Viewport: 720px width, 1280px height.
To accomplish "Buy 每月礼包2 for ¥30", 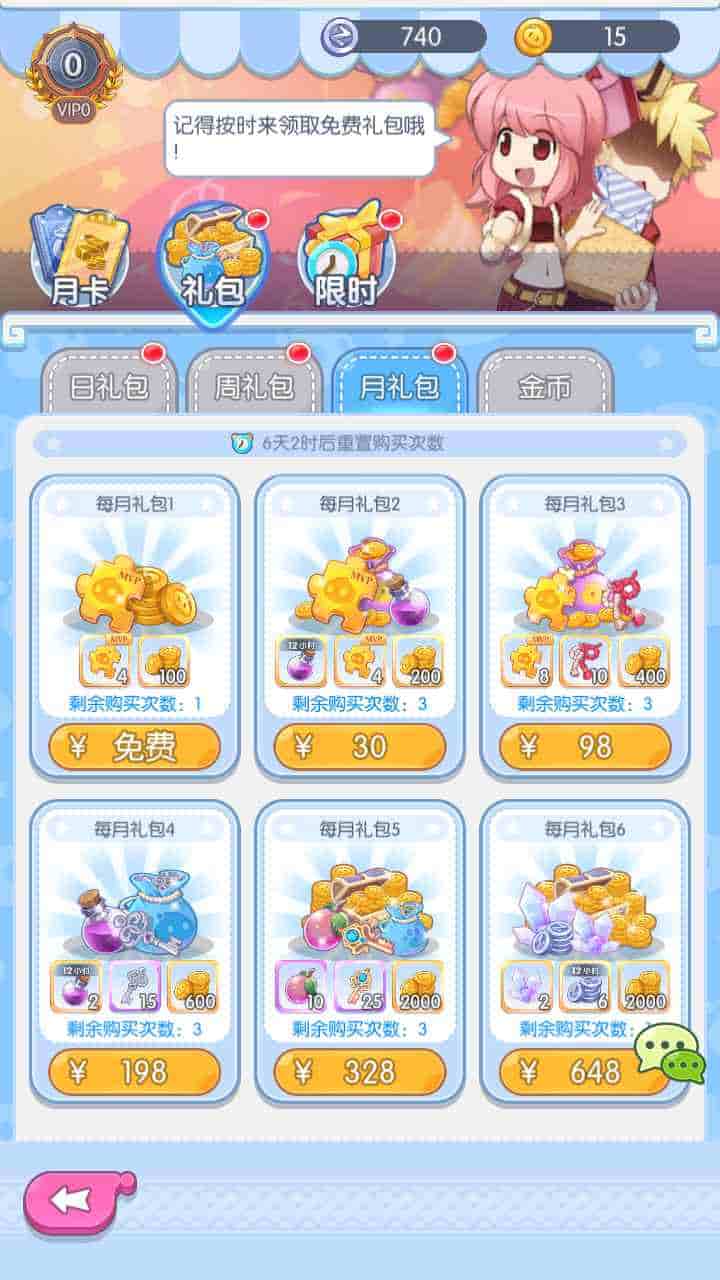I will point(359,747).
